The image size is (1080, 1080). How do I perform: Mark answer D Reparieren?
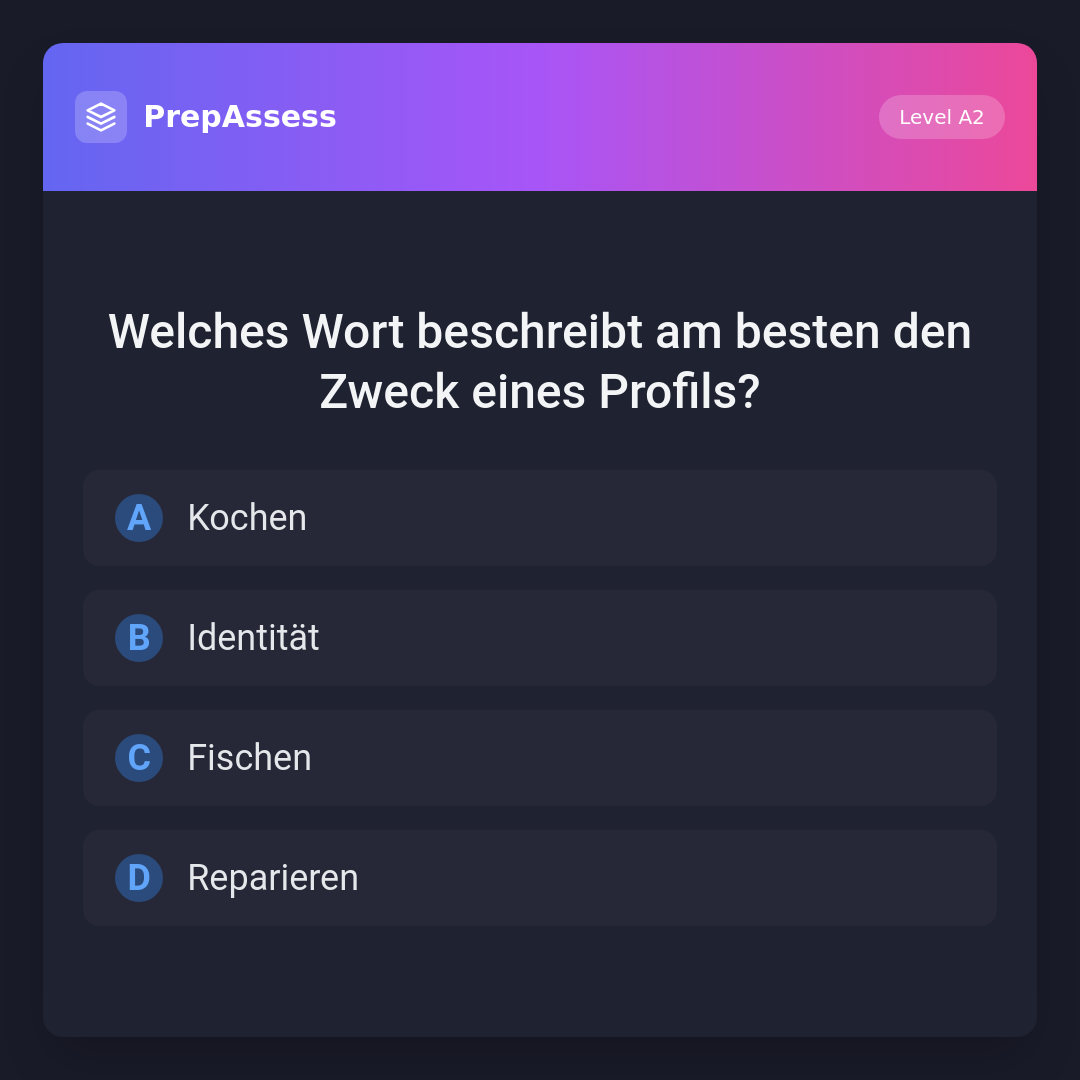click(x=540, y=878)
